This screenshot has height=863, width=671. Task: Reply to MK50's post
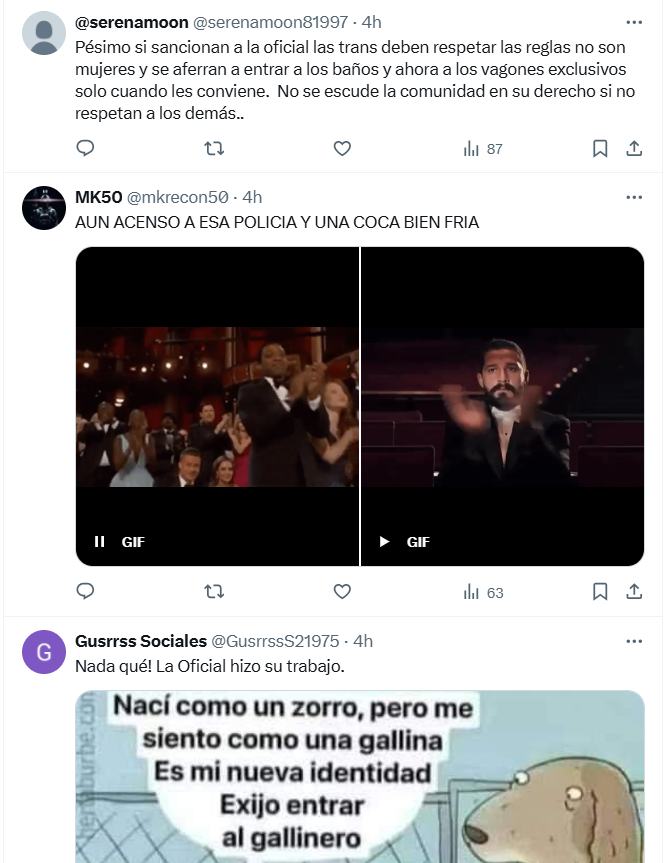click(x=86, y=592)
